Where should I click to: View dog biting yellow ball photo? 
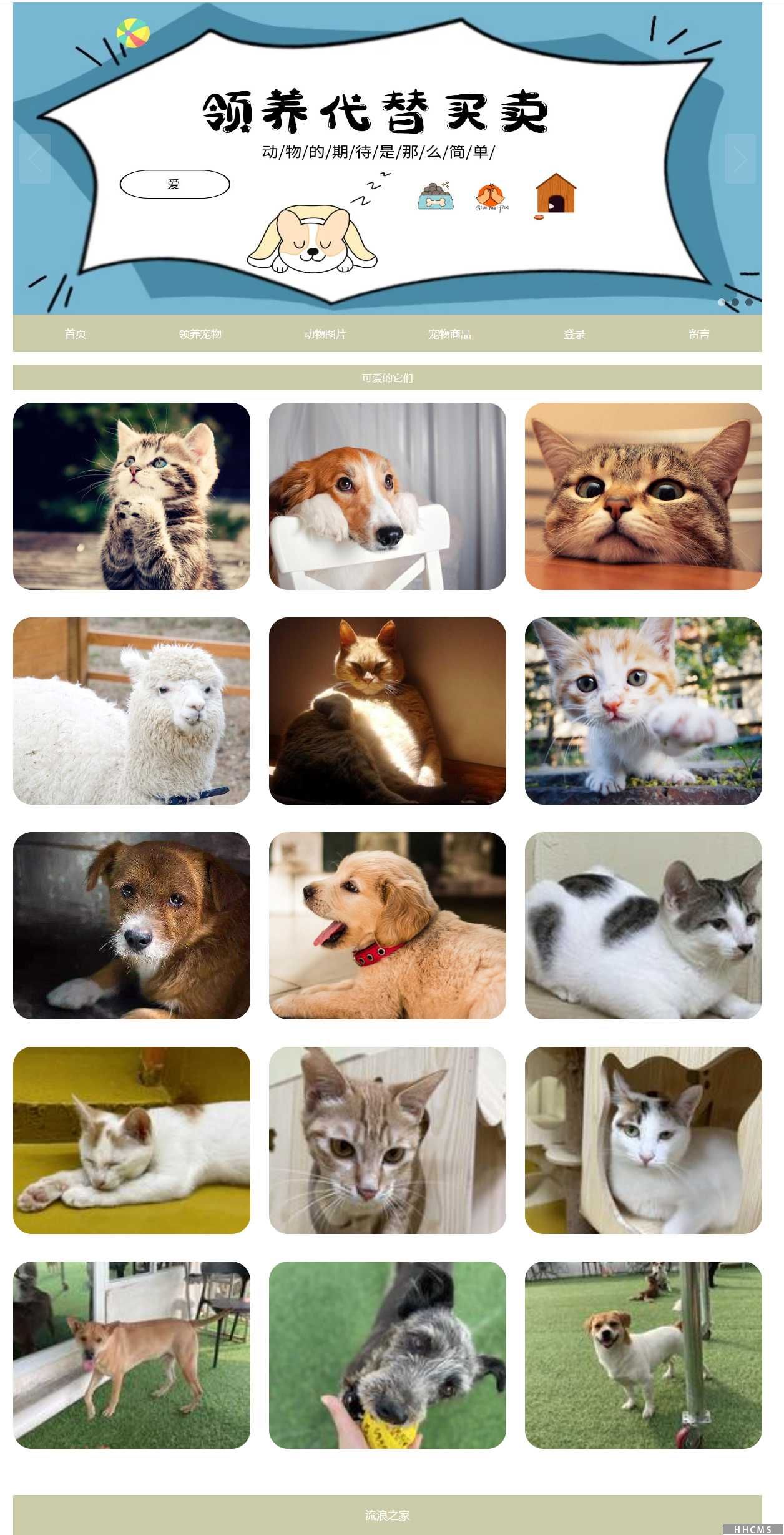coord(387,1355)
